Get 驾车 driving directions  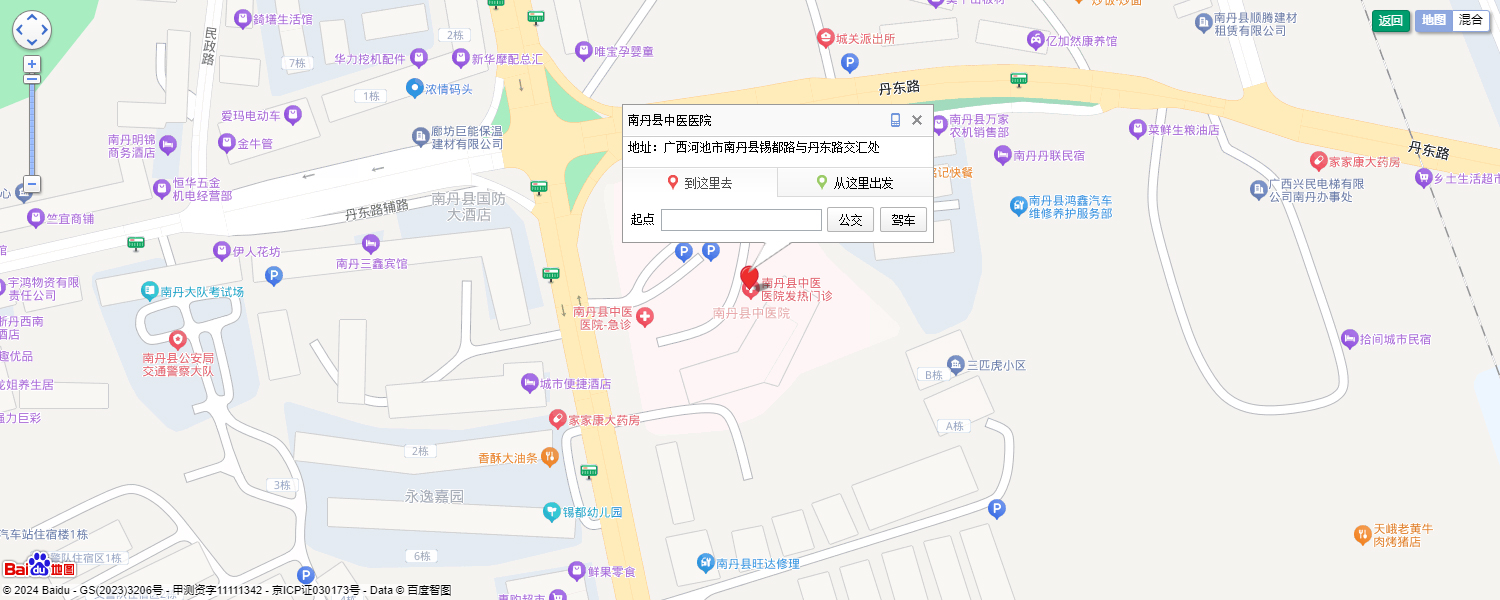pyautogui.click(x=903, y=220)
